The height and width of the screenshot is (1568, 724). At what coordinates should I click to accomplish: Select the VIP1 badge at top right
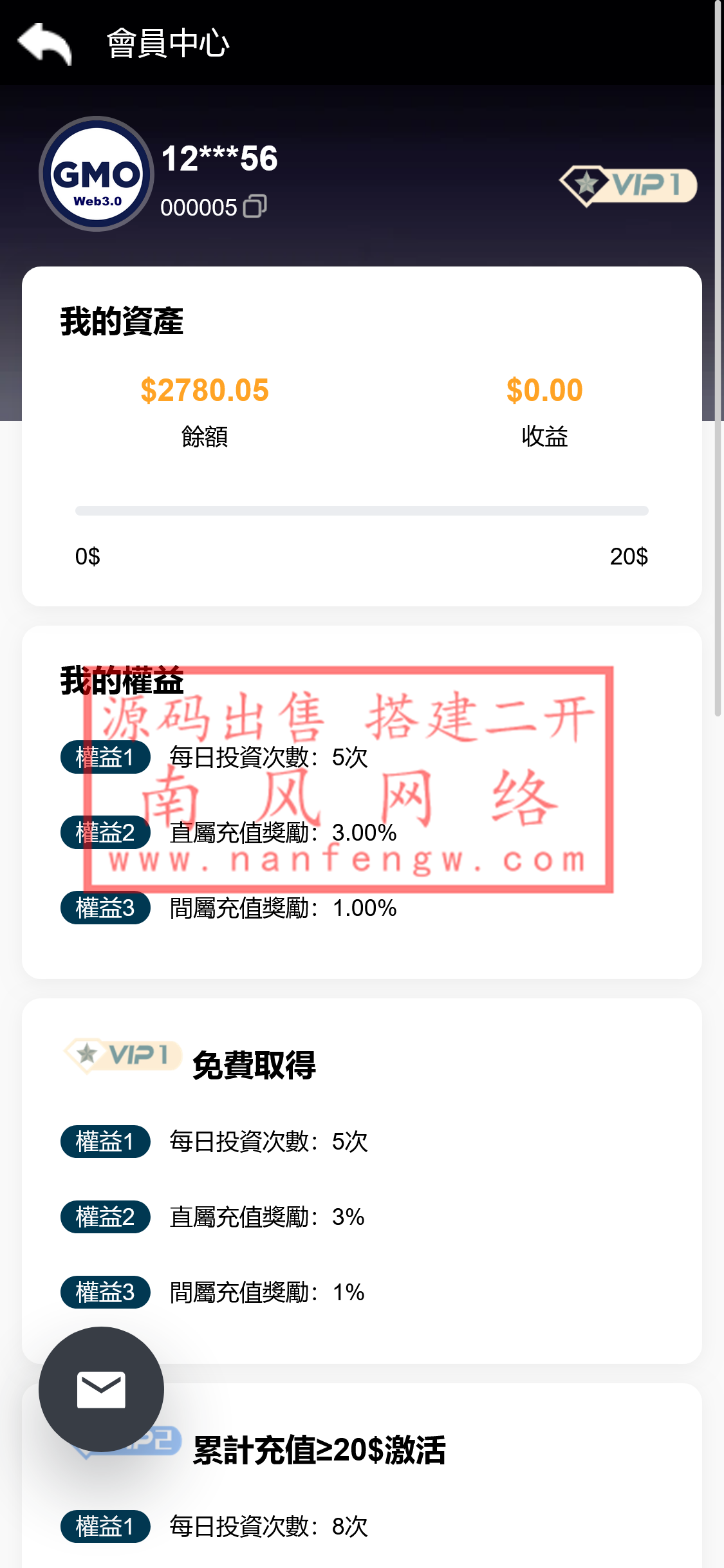(x=627, y=185)
